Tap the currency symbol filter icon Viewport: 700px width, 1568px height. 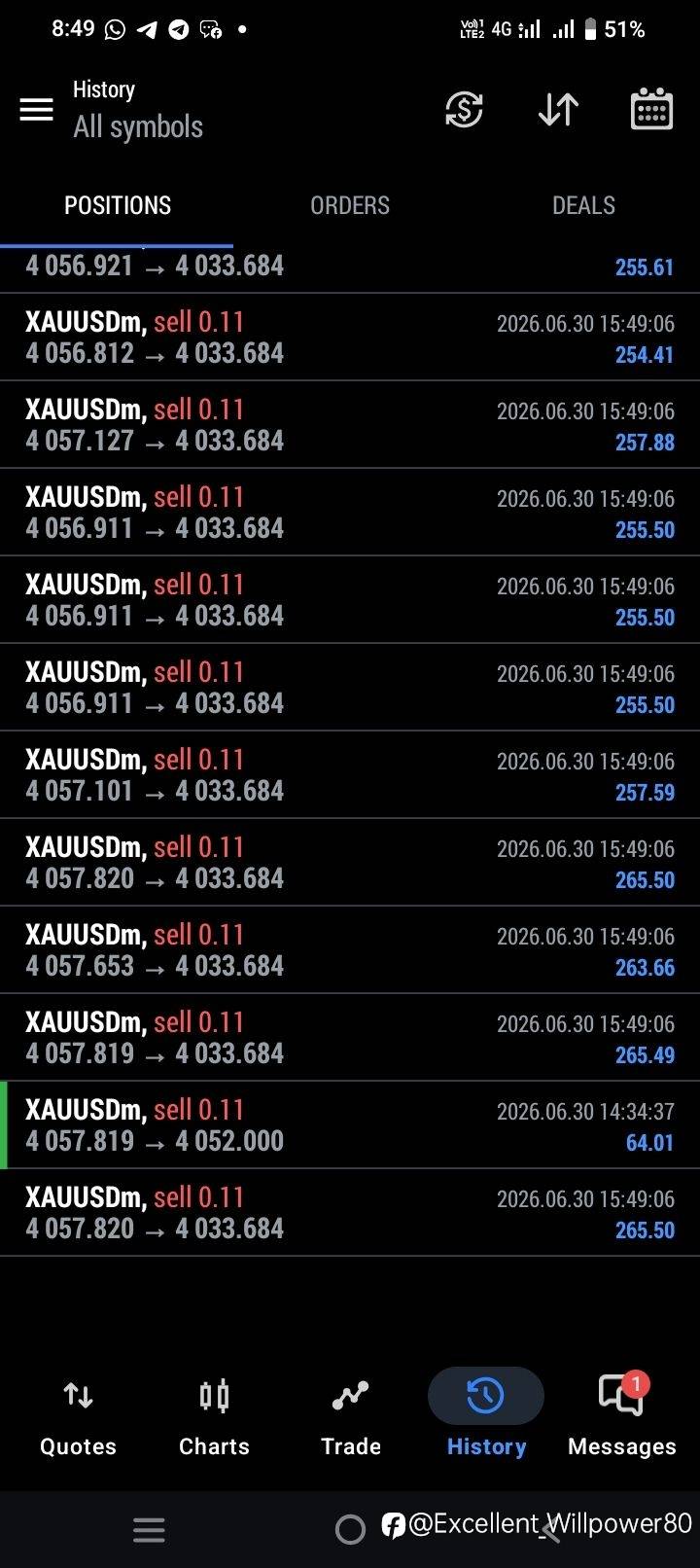pyautogui.click(x=464, y=109)
